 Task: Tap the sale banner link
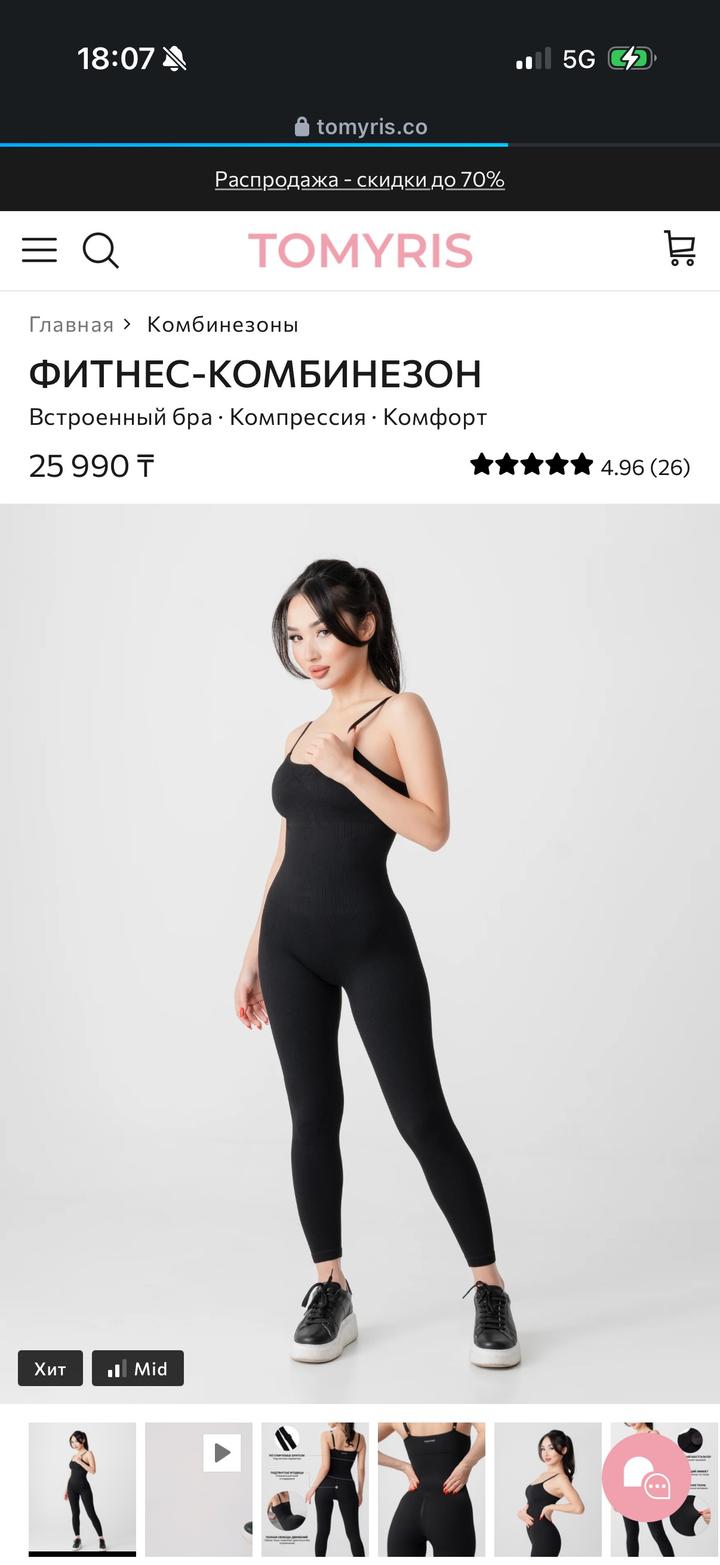(360, 180)
